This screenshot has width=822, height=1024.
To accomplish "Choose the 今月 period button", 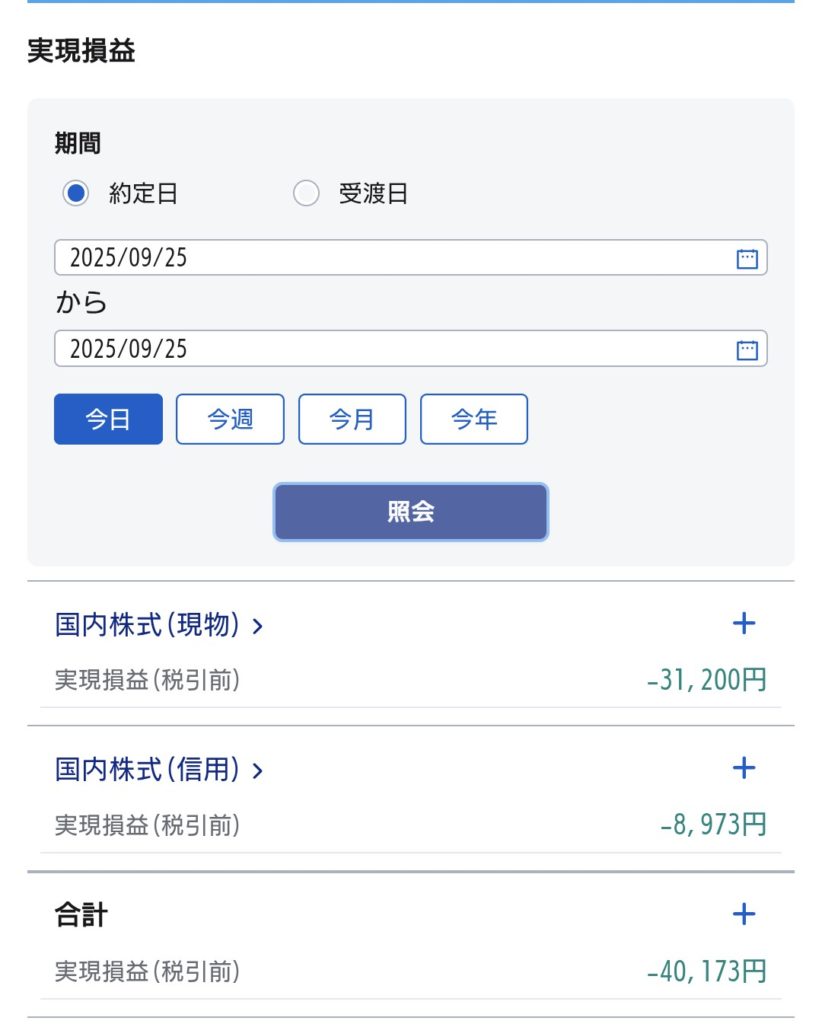I will tap(352, 419).
